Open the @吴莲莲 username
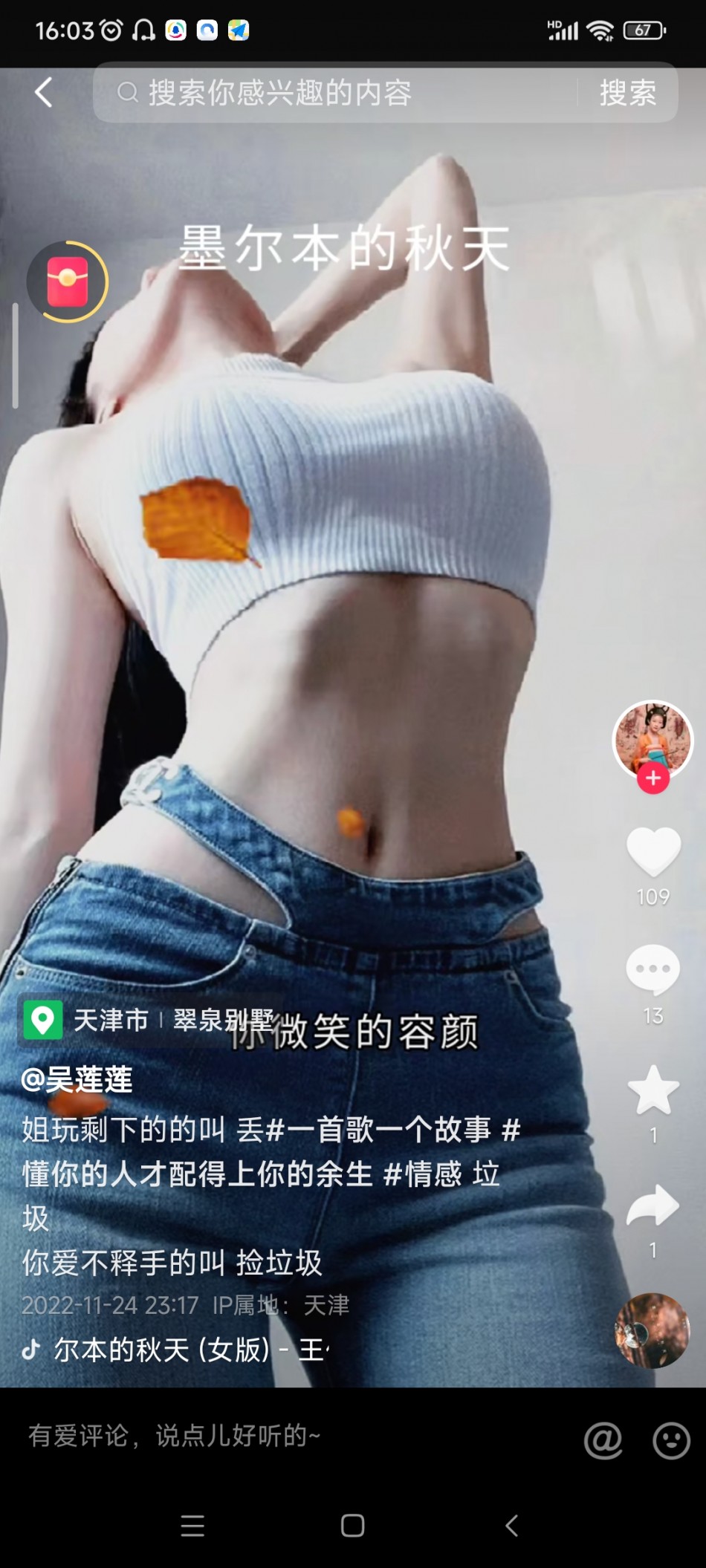 (x=77, y=1079)
